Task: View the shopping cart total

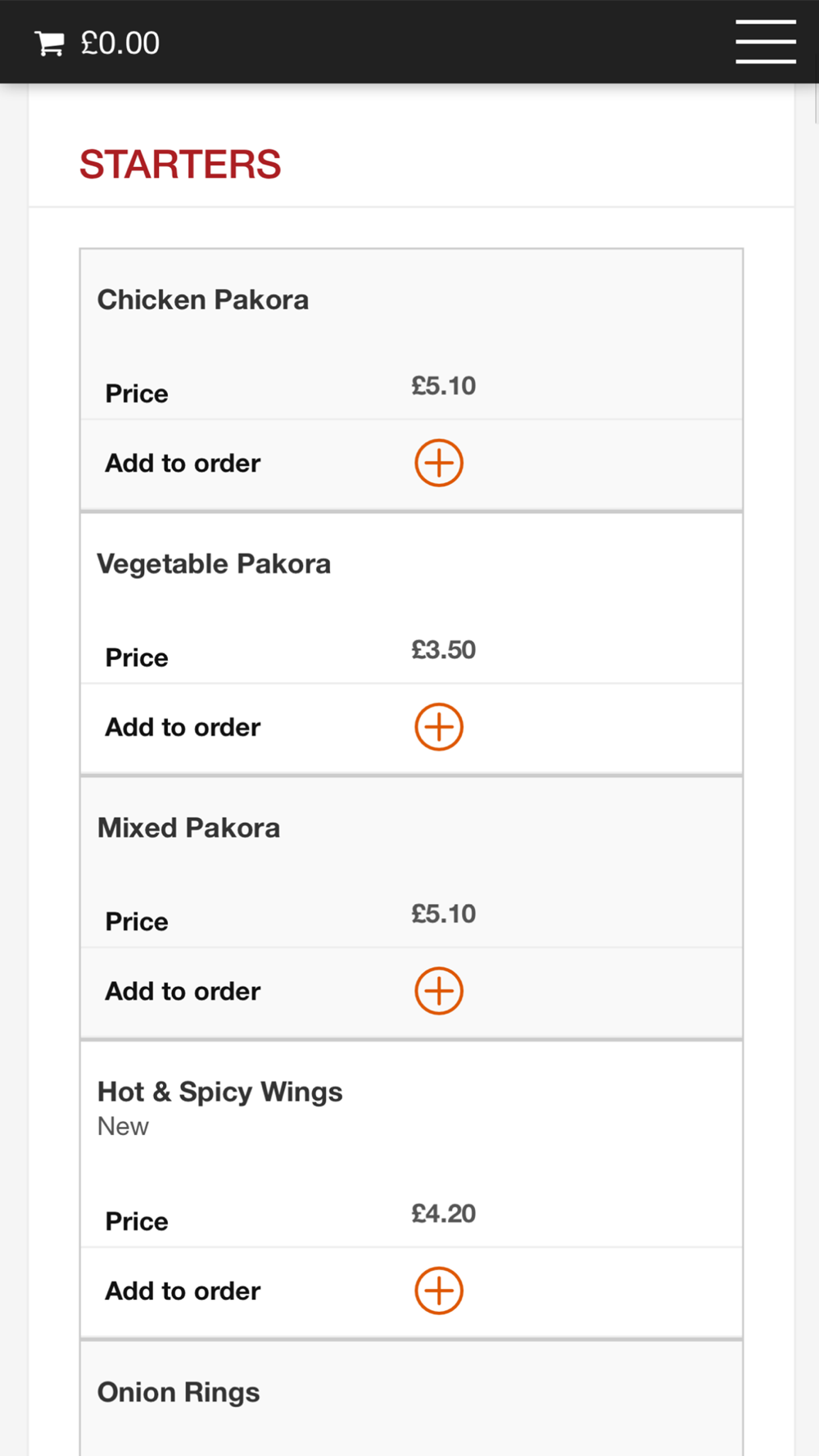Action: [97, 43]
